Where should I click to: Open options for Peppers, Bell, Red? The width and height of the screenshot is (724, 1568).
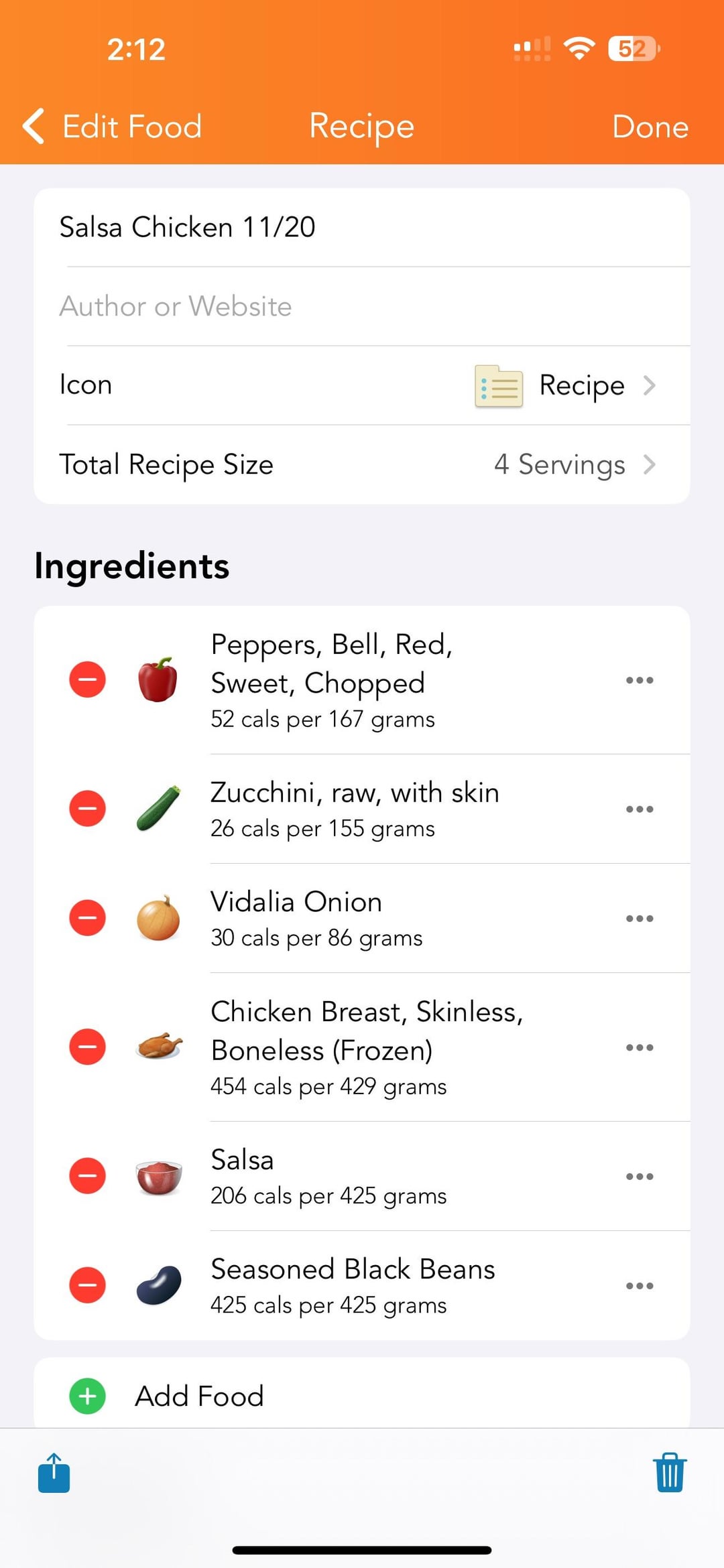point(640,679)
